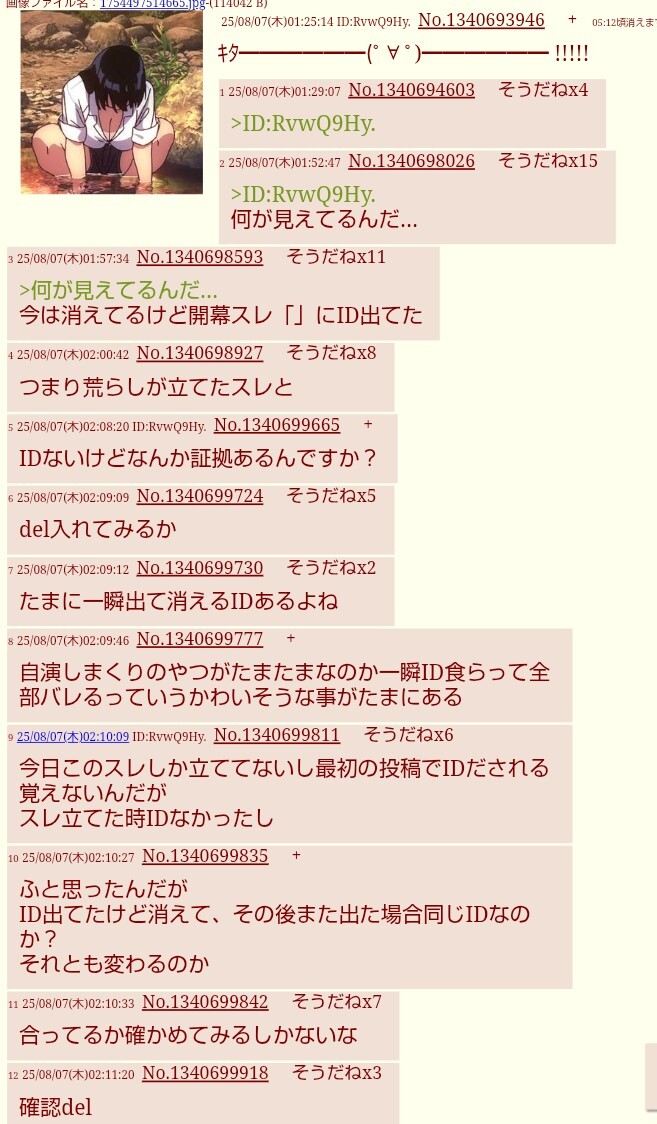Image resolution: width=657 pixels, height=1124 pixels.
Task: Open reply No.1340699730
Action: point(199,568)
